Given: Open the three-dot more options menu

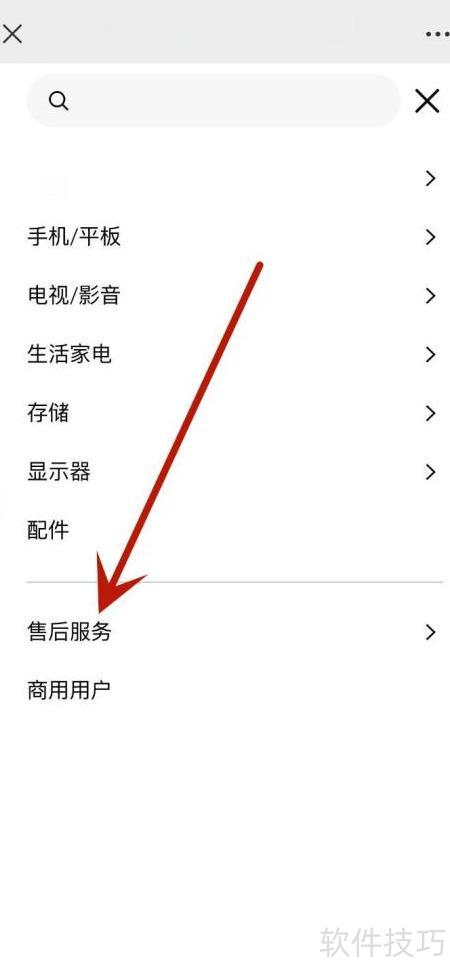Looking at the screenshot, I should coord(438,34).
